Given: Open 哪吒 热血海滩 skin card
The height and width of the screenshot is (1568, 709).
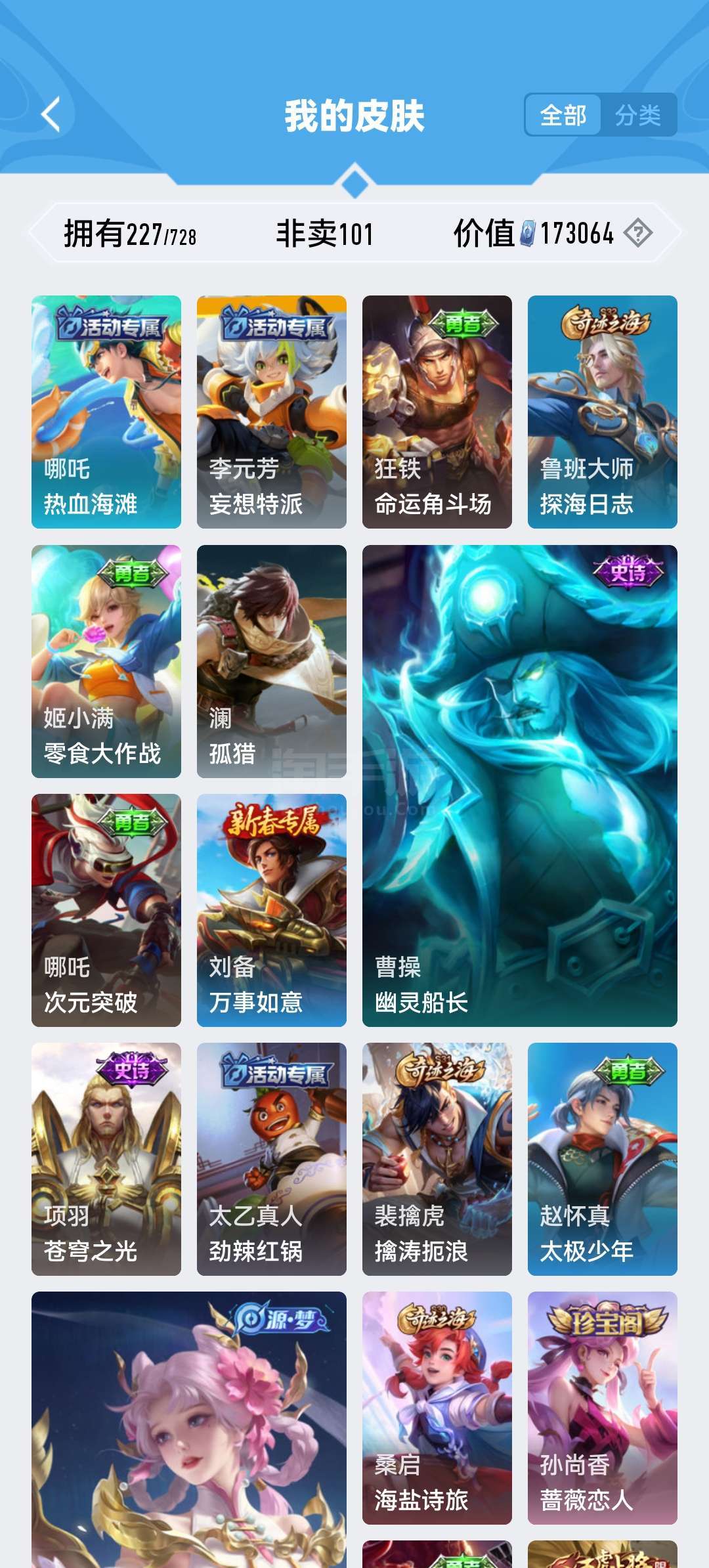Looking at the screenshot, I should 106,412.
